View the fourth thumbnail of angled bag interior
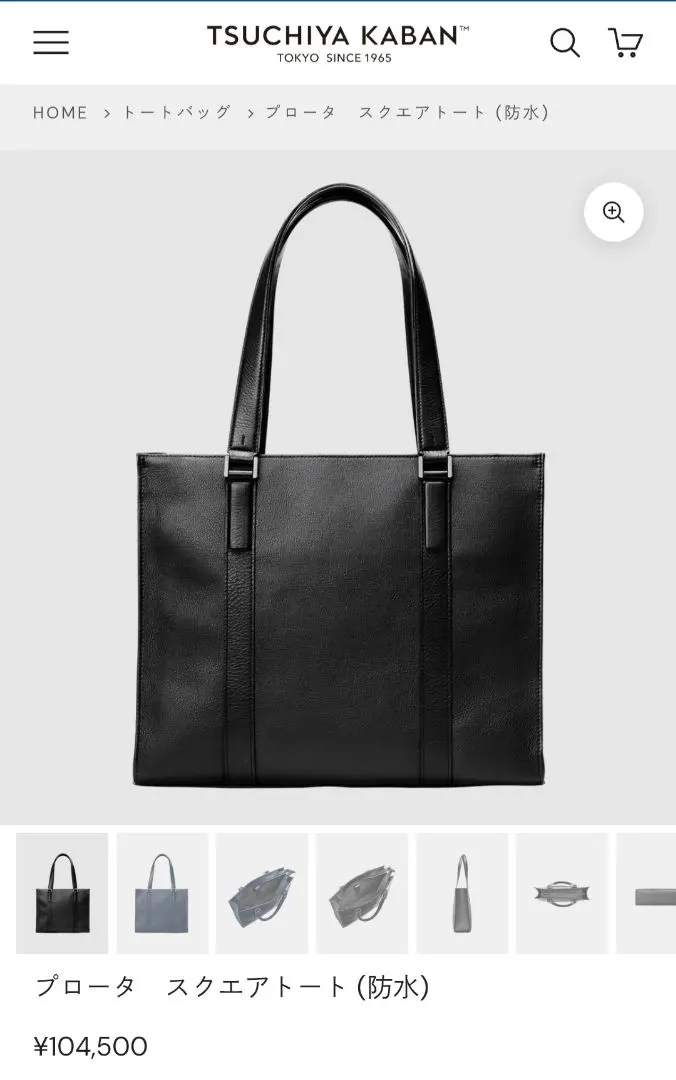Viewport: 676px width, 1080px height. [x=362, y=893]
